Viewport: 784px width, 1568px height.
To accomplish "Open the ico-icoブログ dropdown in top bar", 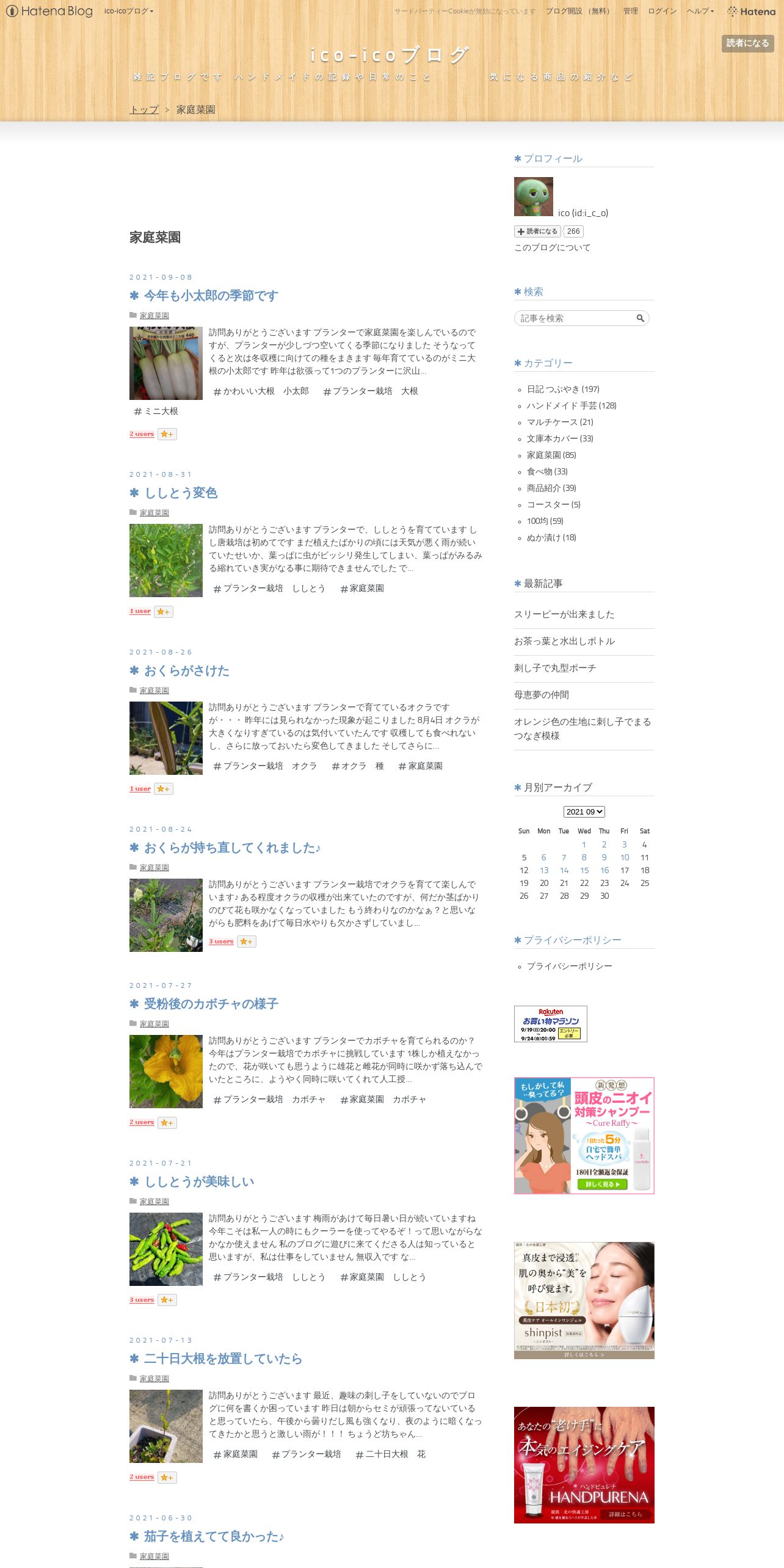I will tap(129, 11).
